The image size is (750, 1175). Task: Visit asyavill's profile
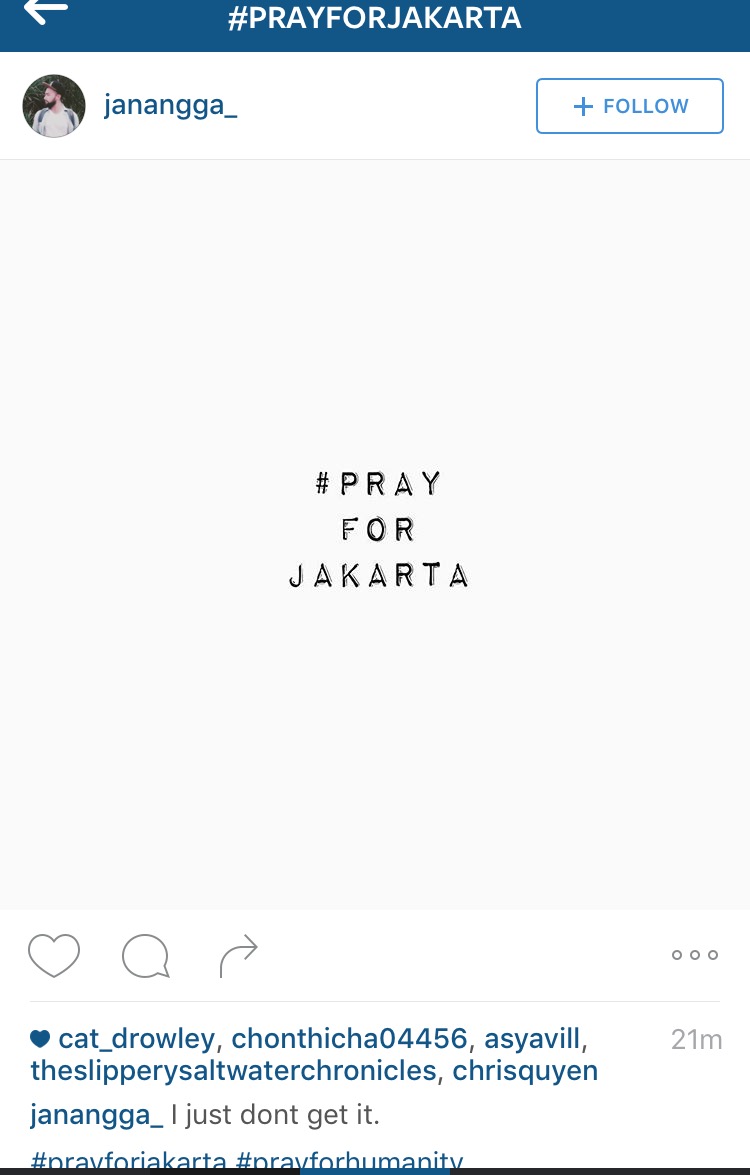[532, 1039]
